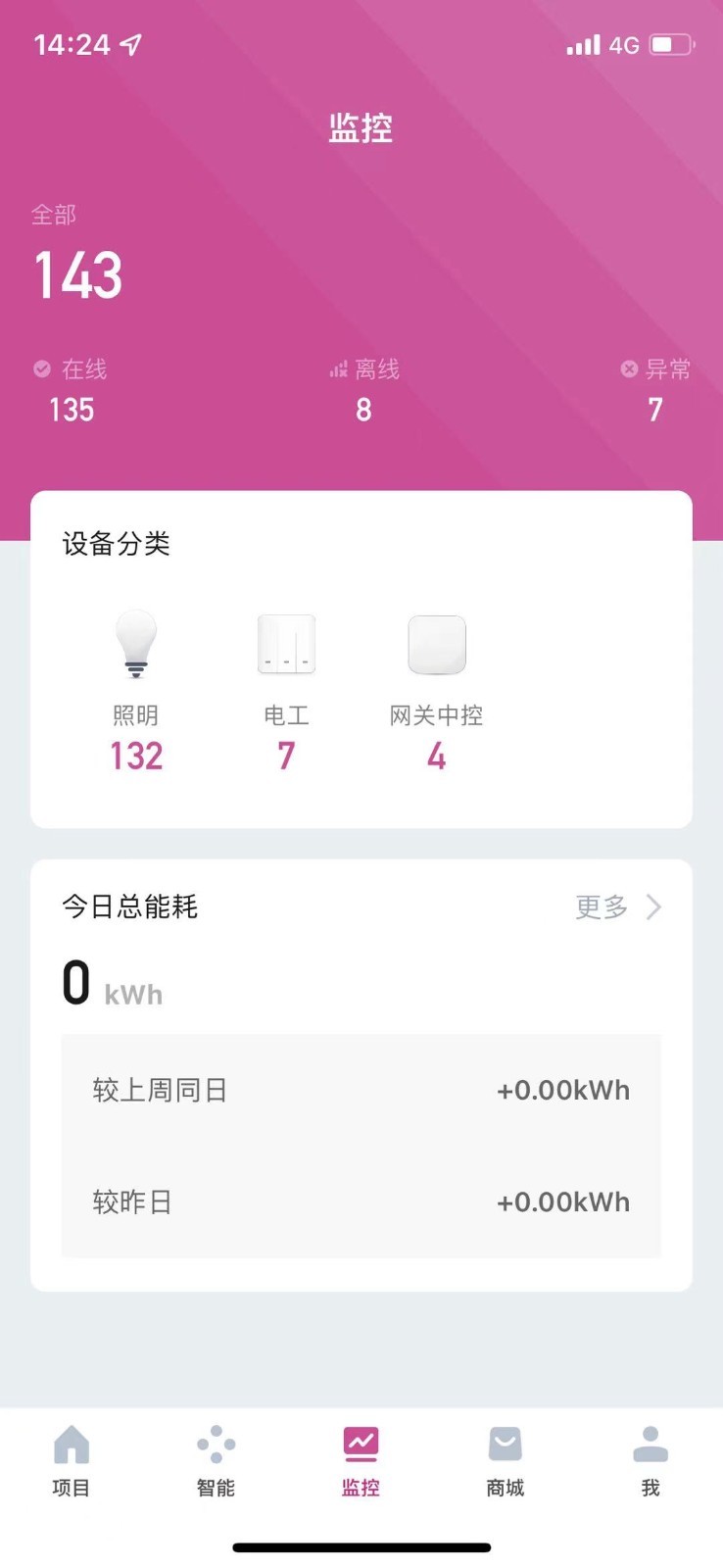Tap the 较上周同日 comparison row
The image size is (723, 1568).
362,1089
